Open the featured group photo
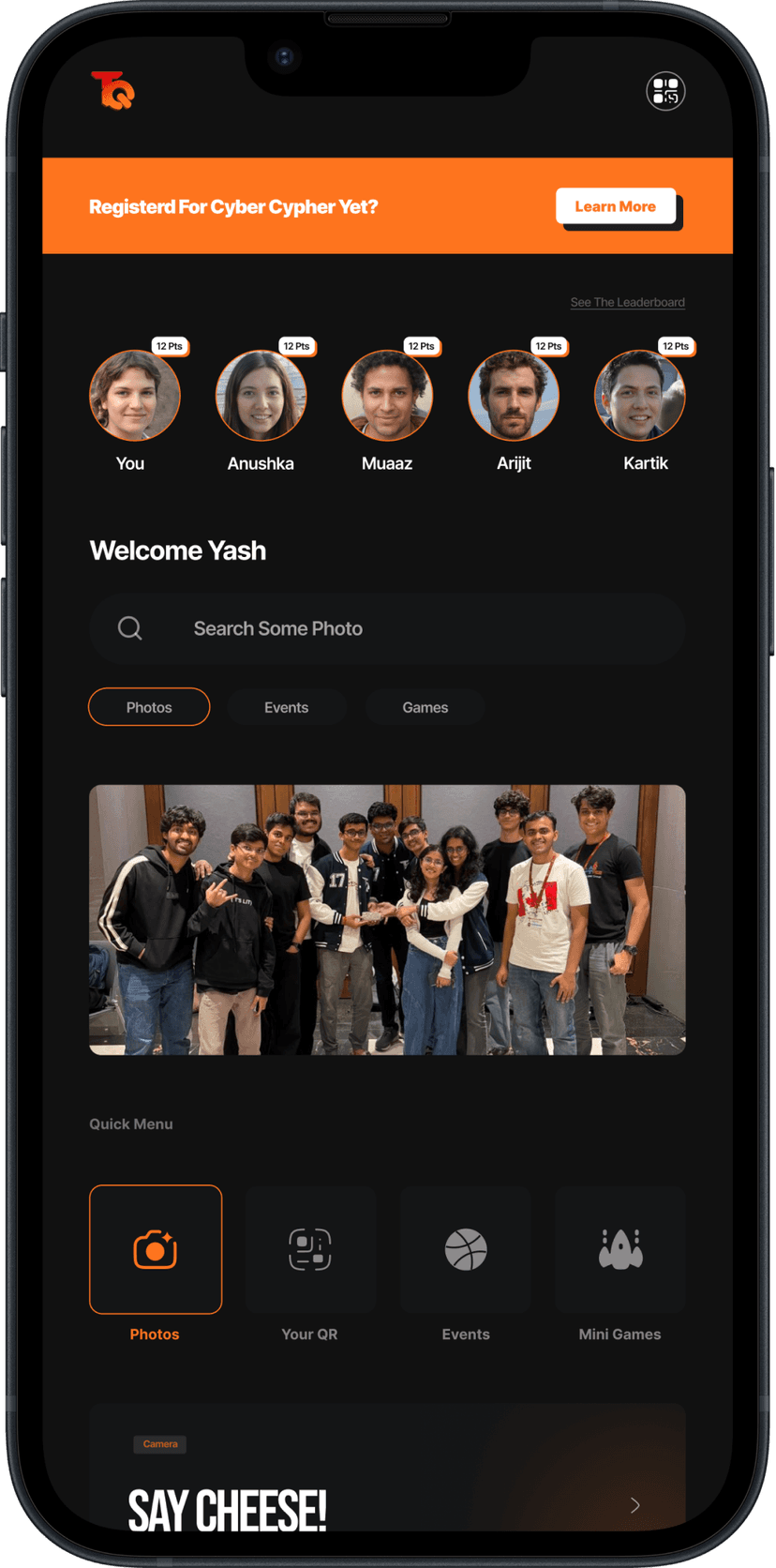 (387, 920)
